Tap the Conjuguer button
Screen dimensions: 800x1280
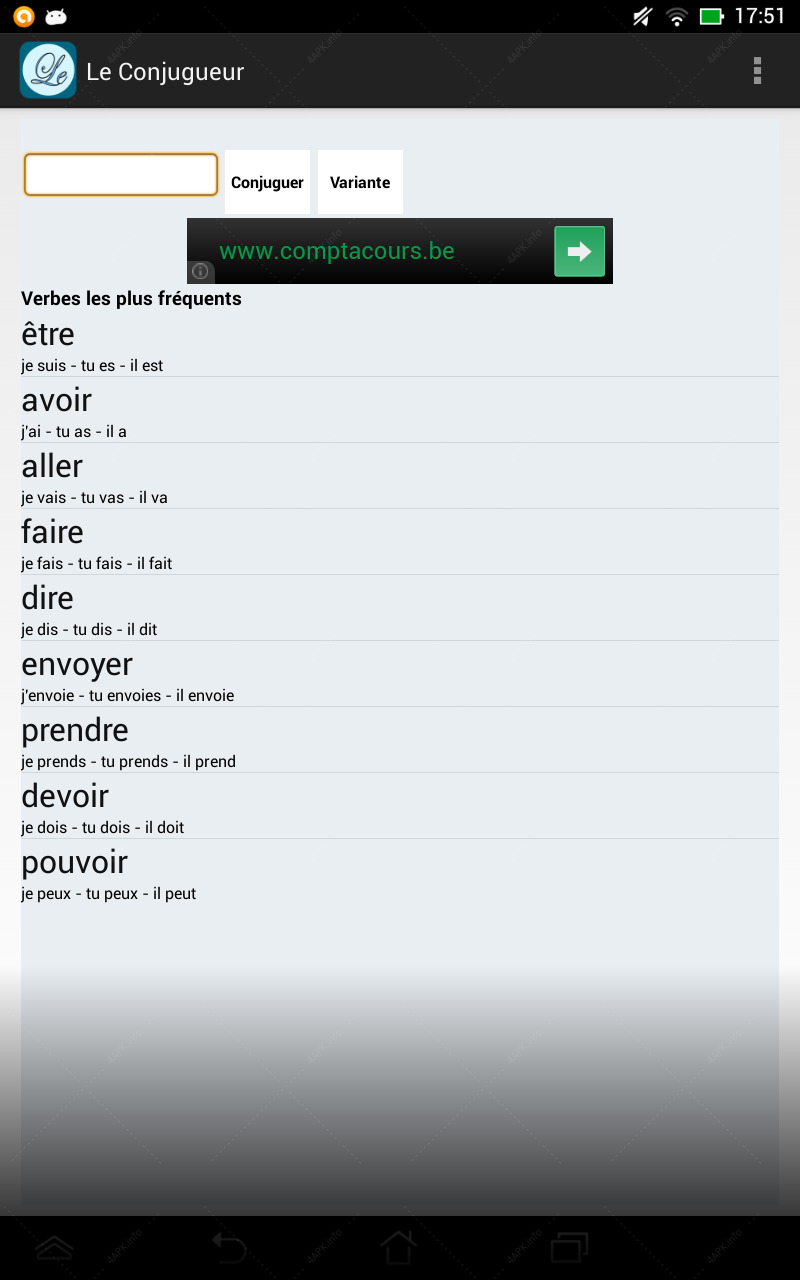(x=267, y=182)
